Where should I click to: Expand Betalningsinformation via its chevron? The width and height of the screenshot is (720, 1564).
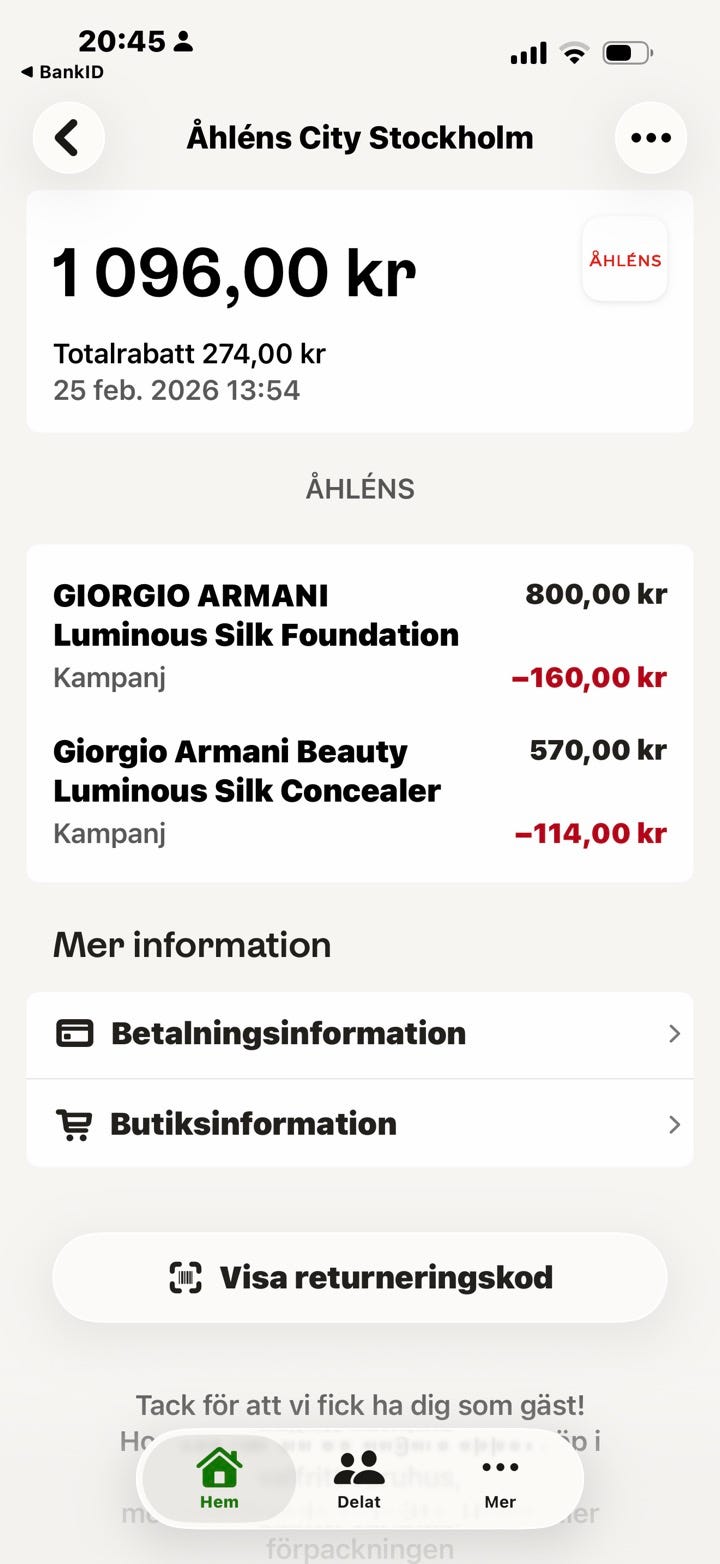pos(673,1036)
